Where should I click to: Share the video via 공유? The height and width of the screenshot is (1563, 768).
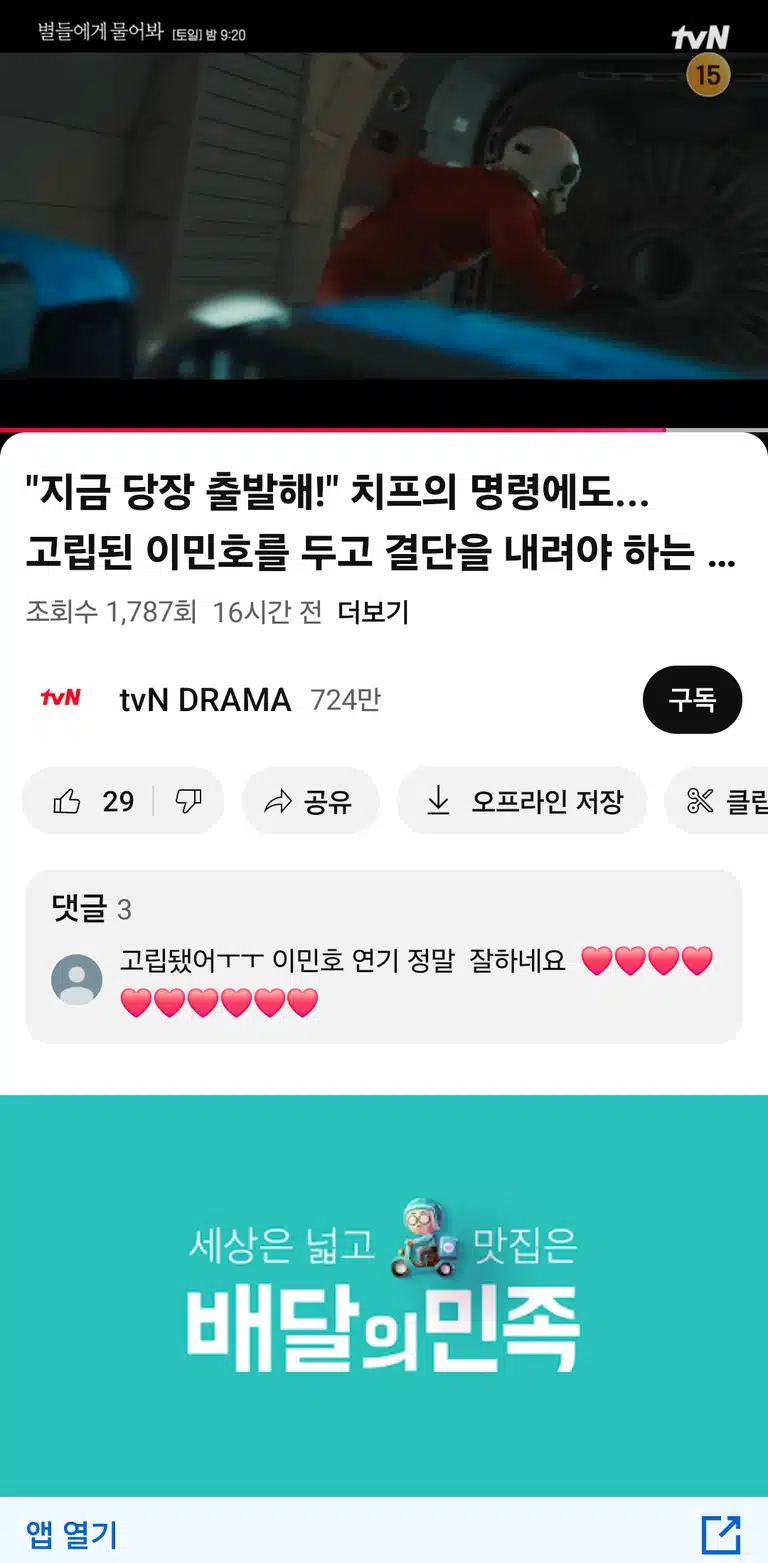pyautogui.click(x=310, y=801)
